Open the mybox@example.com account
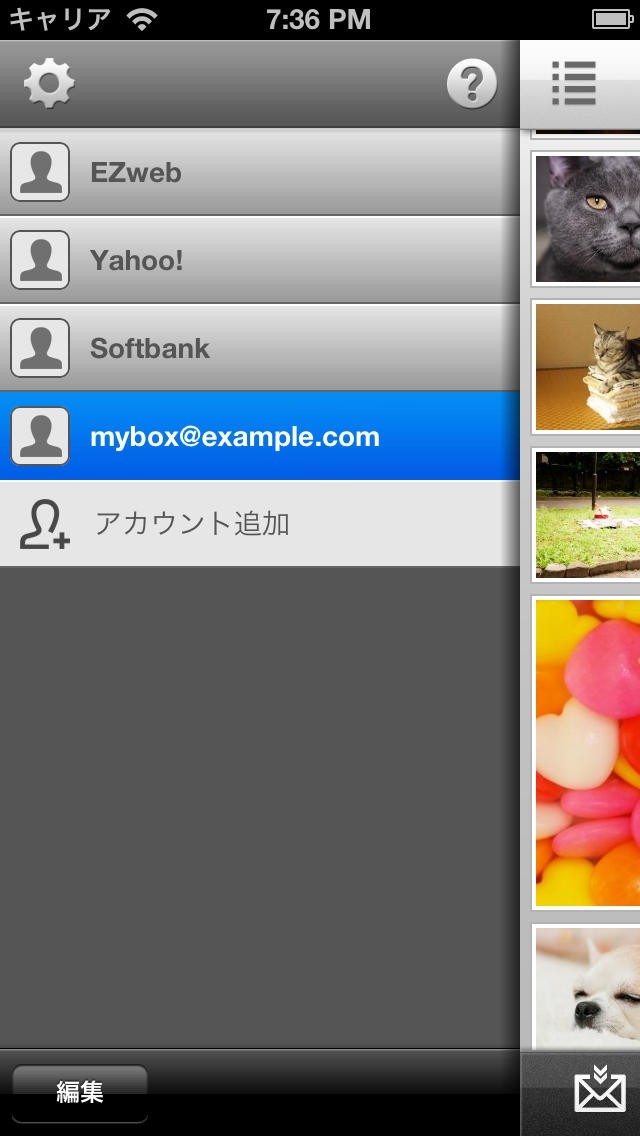The width and height of the screenshot is (640, 1136). [260, 436]
